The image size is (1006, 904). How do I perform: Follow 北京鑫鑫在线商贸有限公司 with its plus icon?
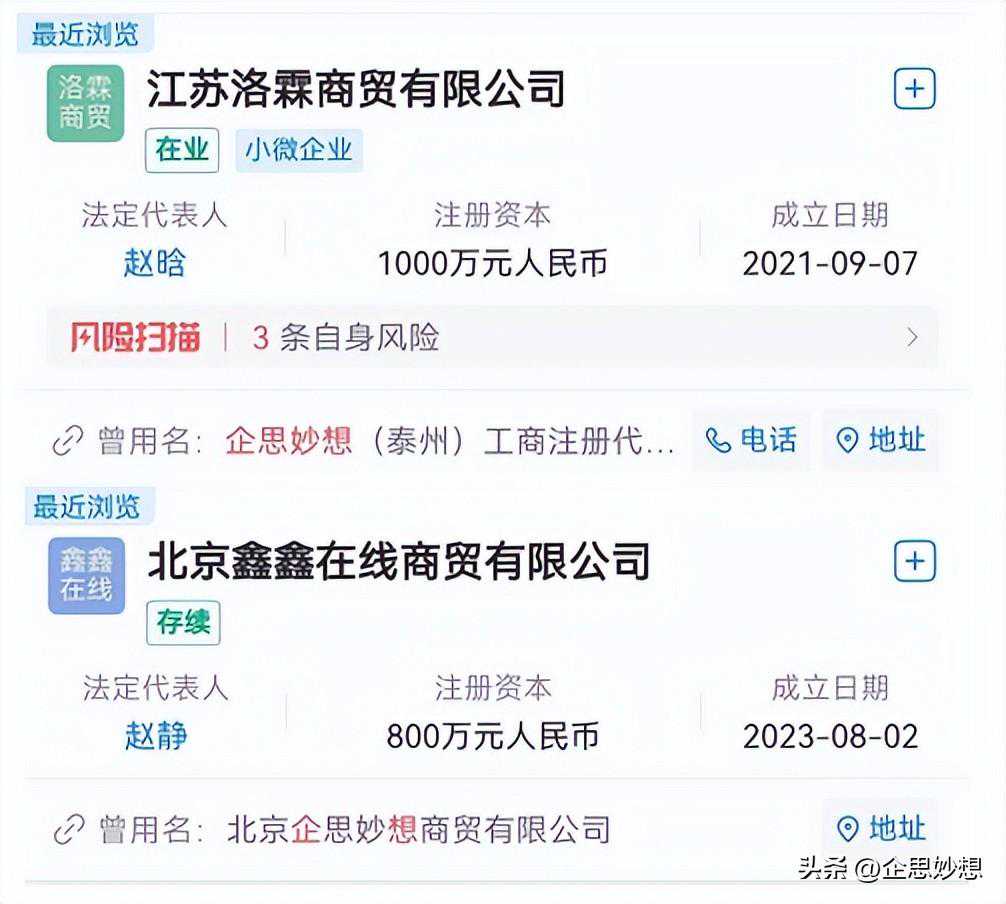pyautogui.click(x=914, y=561)
